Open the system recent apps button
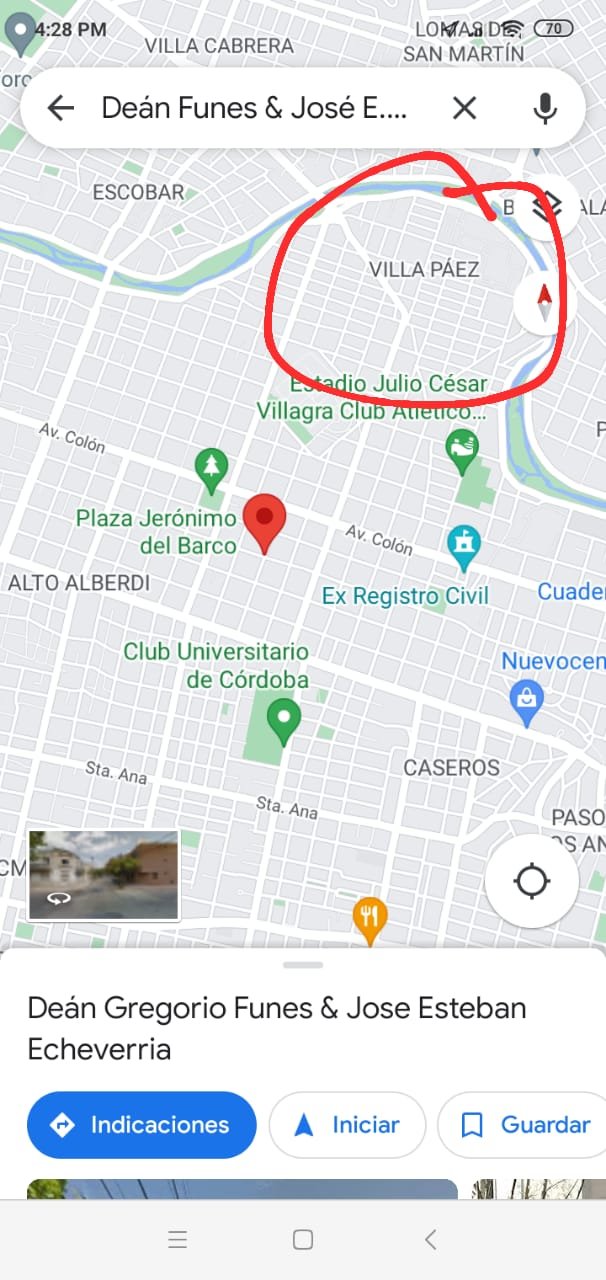 178,1240
